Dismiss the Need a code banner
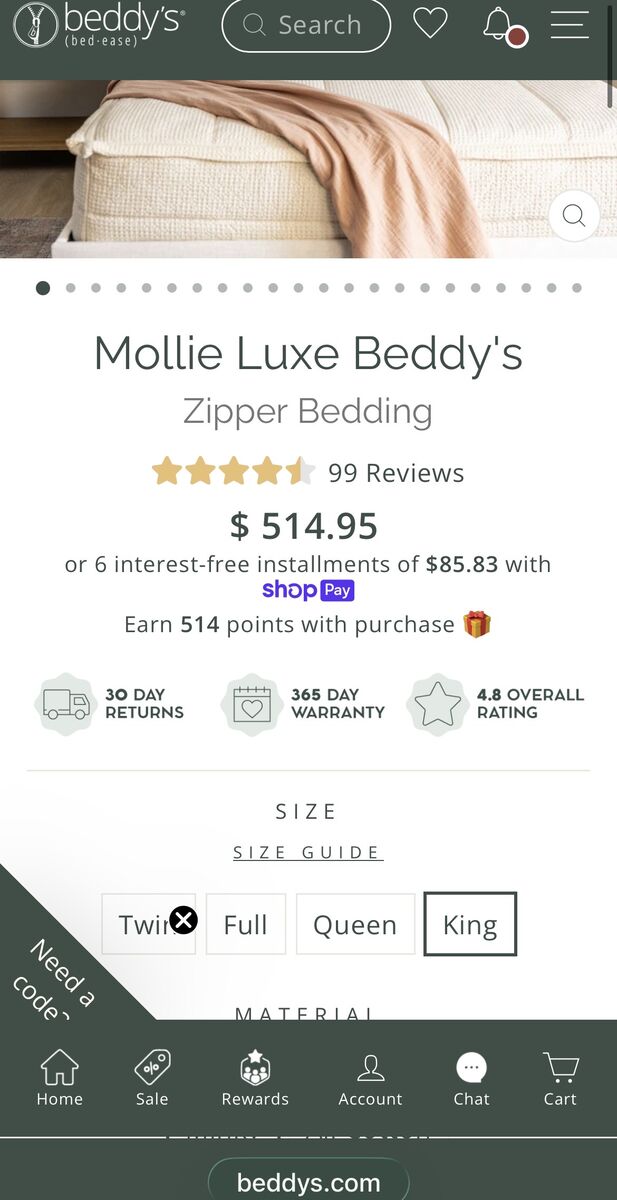Screen dimensions: 617x1200 (184, 920)
